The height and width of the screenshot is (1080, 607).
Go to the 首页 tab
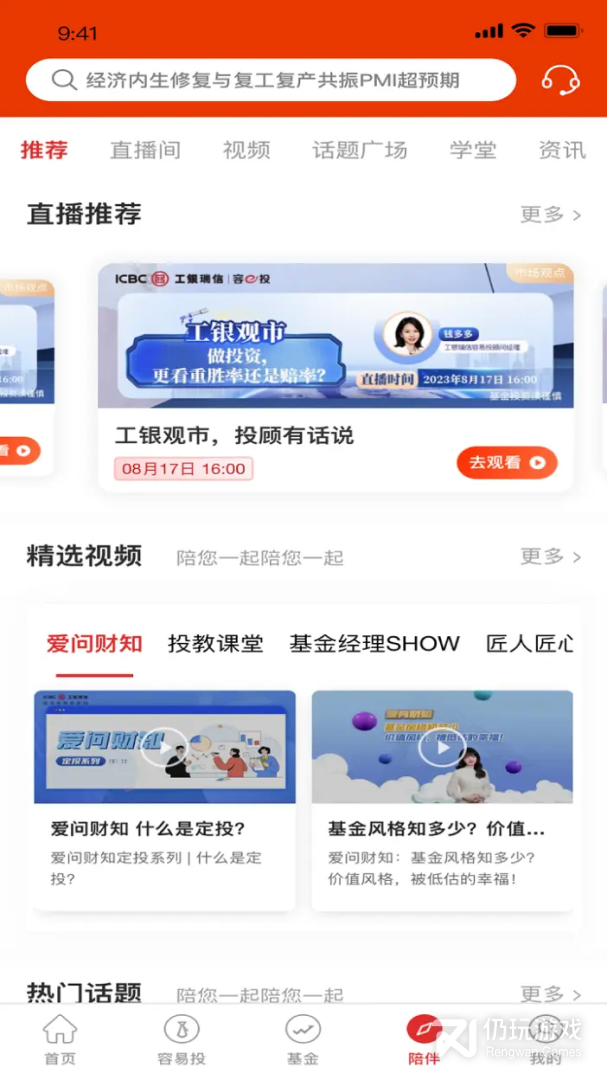(x=60, y=1040)
